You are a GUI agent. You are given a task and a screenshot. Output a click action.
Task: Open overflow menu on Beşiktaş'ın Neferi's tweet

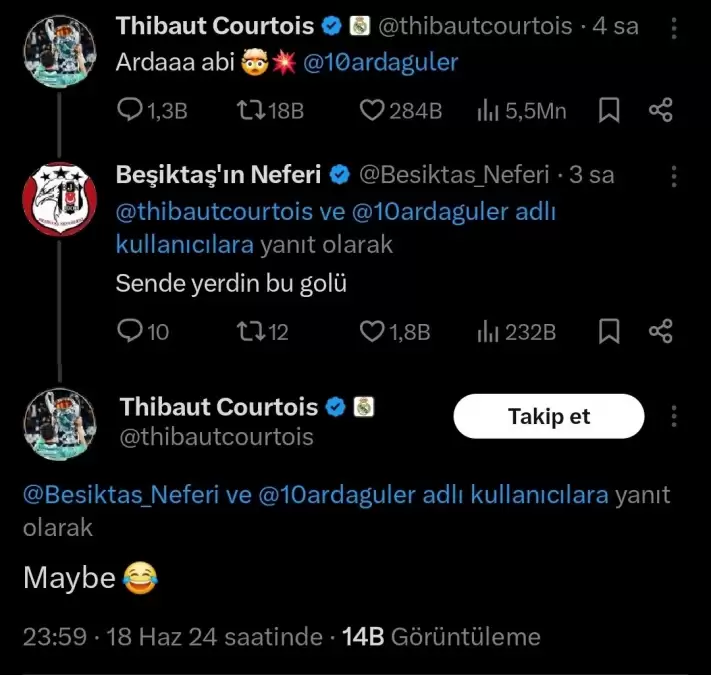675,176
